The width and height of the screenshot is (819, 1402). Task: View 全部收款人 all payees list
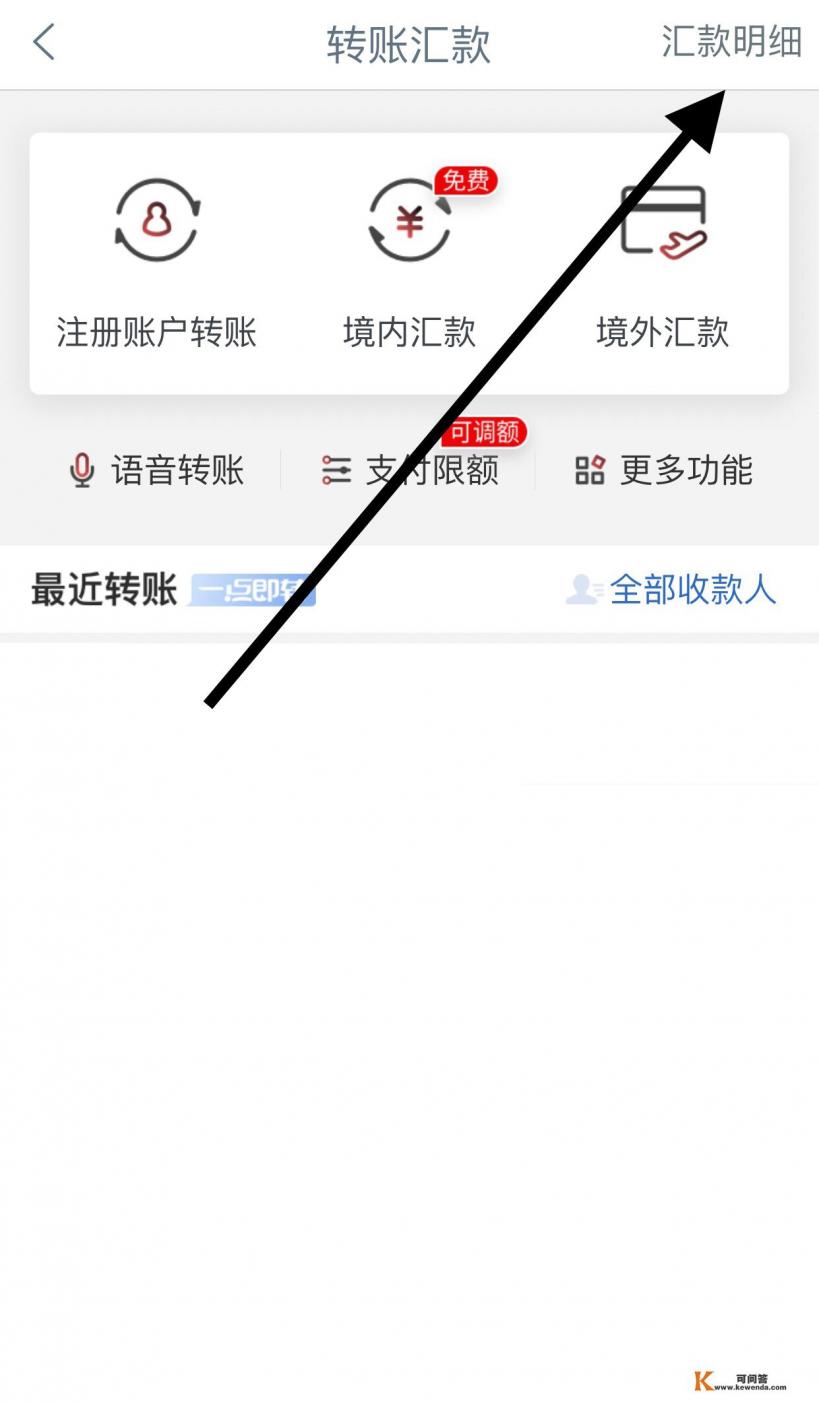point(694,590)
